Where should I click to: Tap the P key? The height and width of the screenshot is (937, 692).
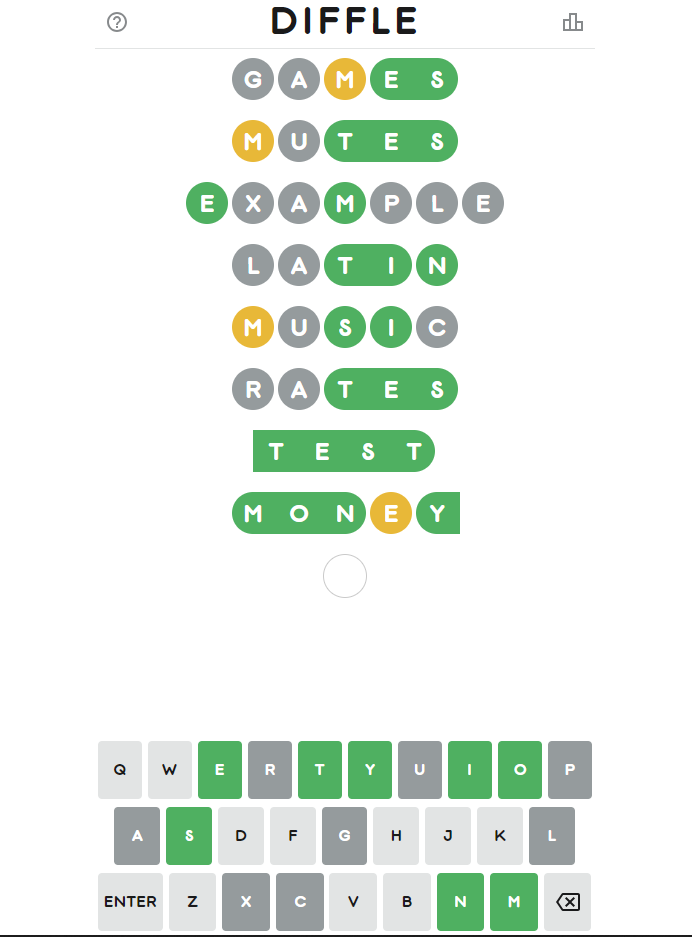click(x=570, y=769)
